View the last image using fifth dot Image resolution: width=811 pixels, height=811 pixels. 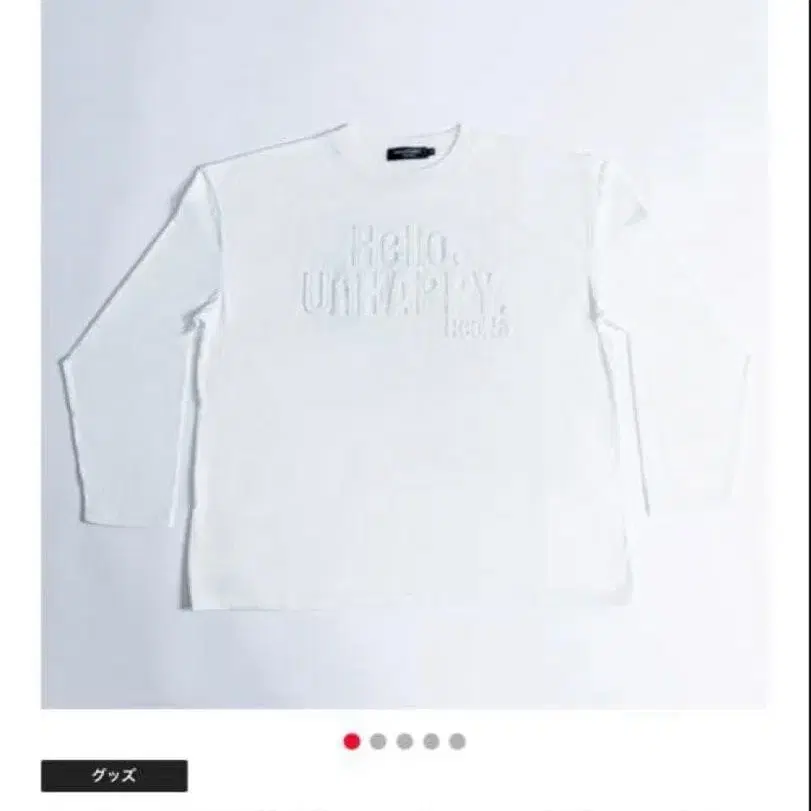(x=457, y=741)
